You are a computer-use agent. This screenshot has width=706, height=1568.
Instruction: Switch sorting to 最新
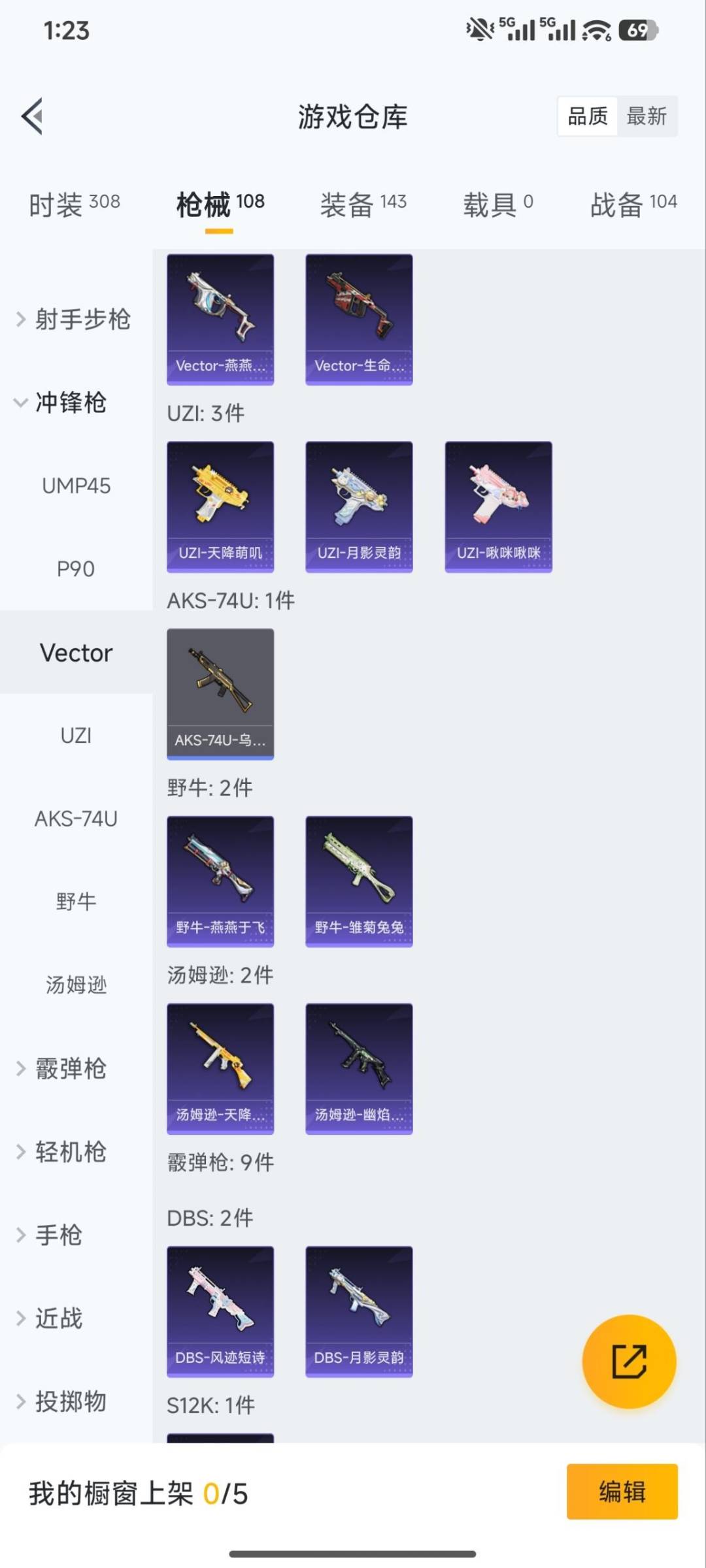647,116
